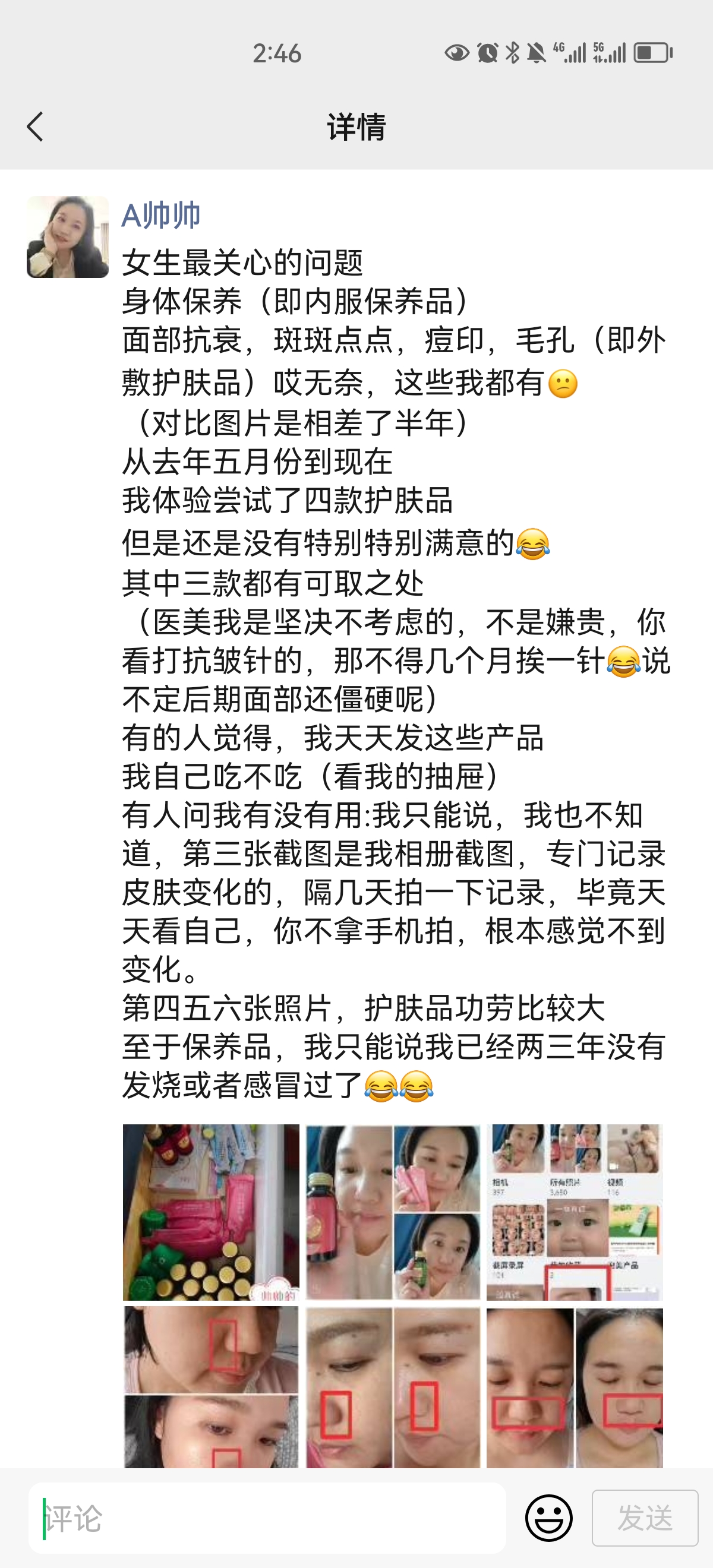713x1568 pixels.
Task: Open the A帅帅 username link
Action: [x=161, y=215]
